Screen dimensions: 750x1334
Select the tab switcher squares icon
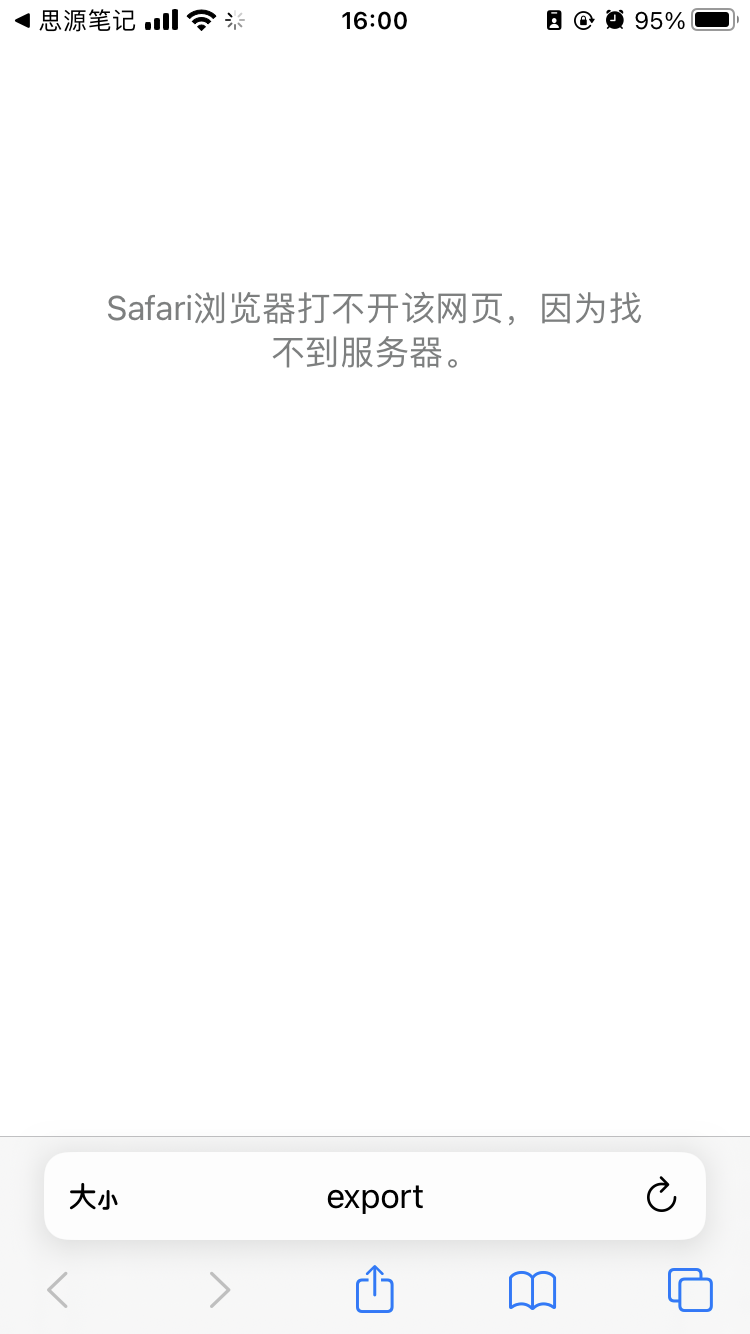click(688, 1289)
